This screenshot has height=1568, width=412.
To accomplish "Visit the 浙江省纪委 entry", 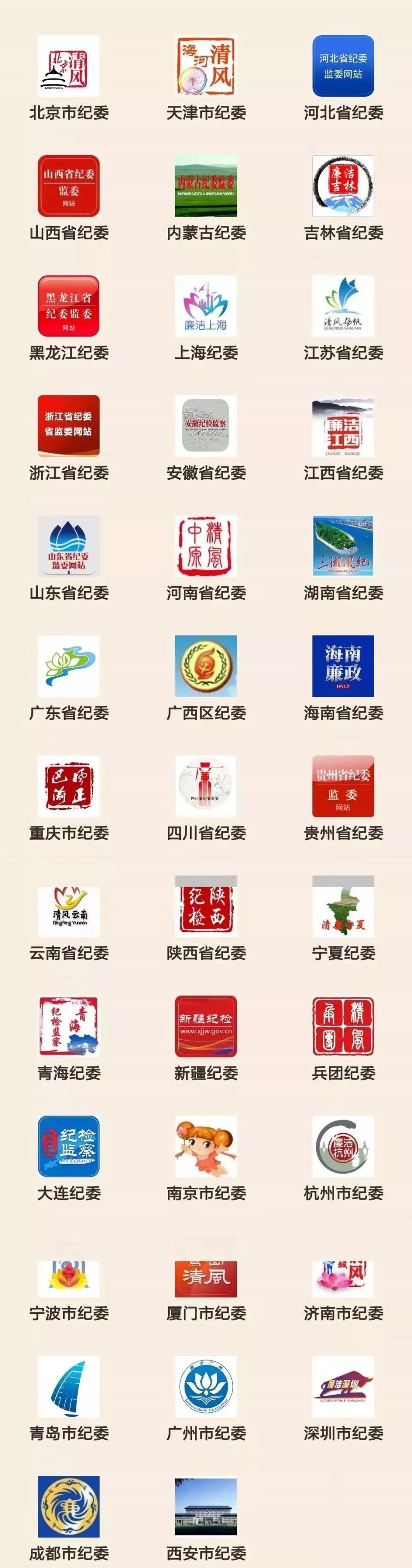I will click(68, 425).
